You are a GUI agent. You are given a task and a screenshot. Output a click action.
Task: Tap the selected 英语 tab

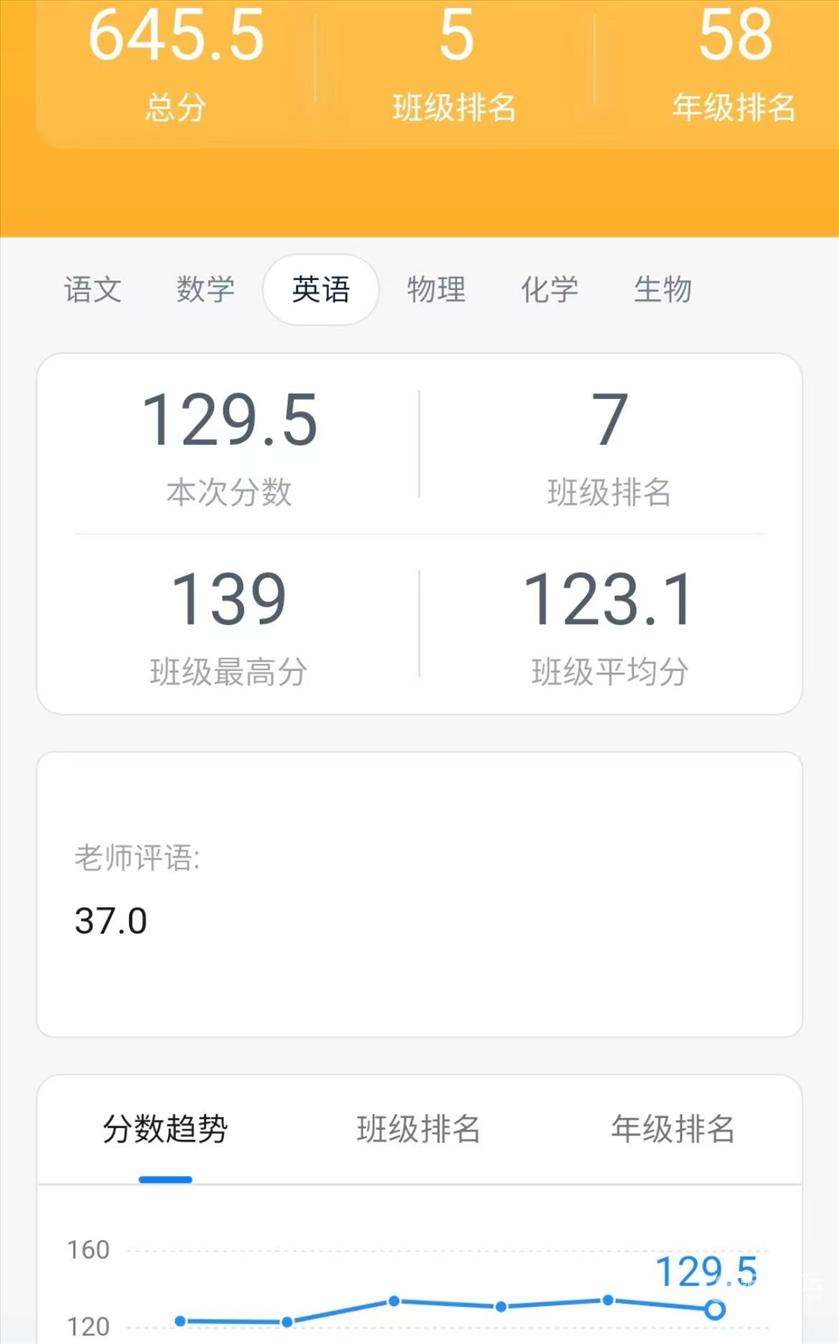[321, 290]
